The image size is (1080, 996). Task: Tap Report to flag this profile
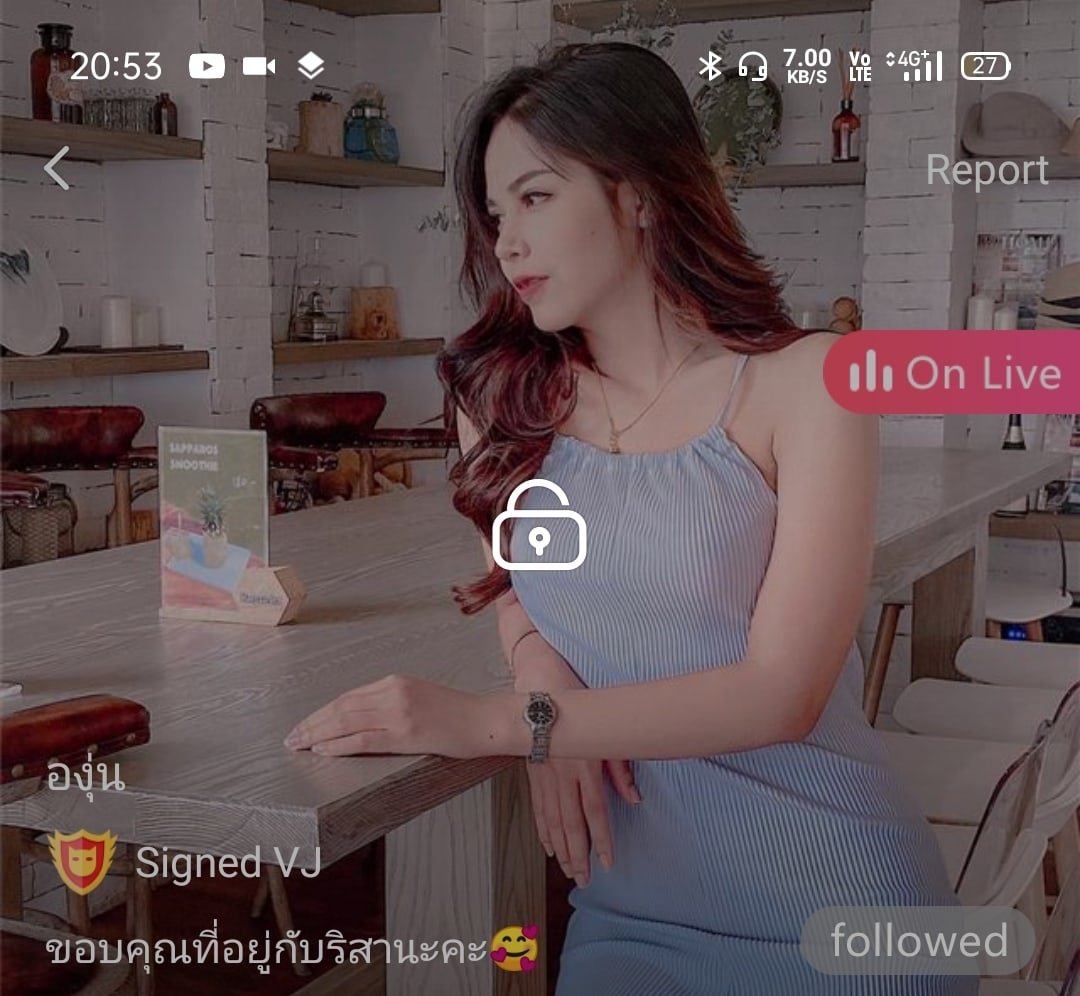point(986,170)
